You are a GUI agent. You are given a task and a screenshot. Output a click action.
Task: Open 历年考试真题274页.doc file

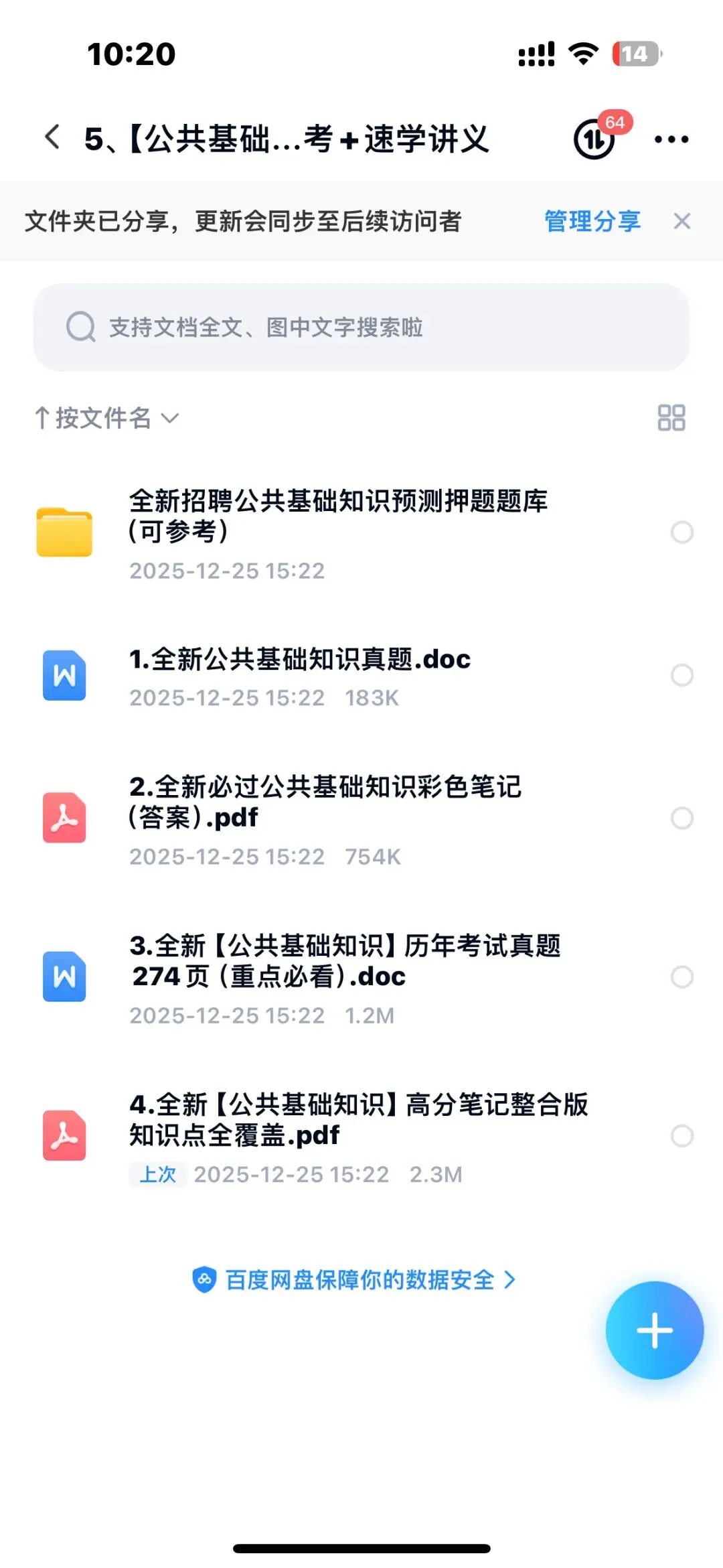pos(345,960)
